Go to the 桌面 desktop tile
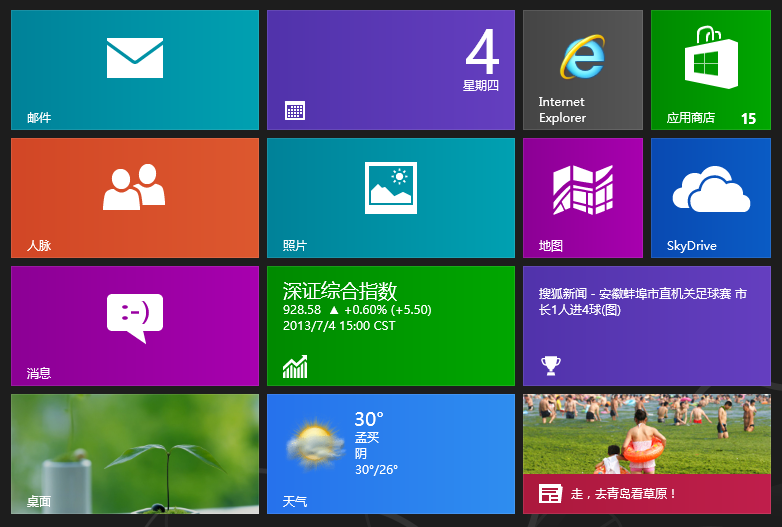The image size is (782, 527). click(134, 454)
